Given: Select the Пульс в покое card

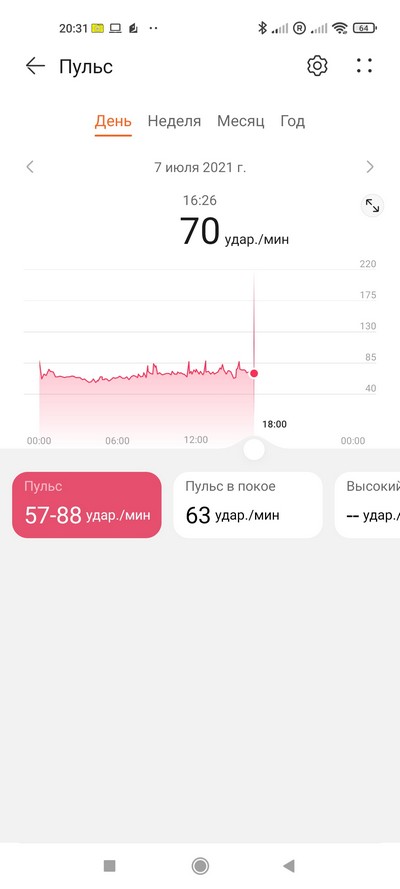Looking at the screenshot, I should (248, 505).
